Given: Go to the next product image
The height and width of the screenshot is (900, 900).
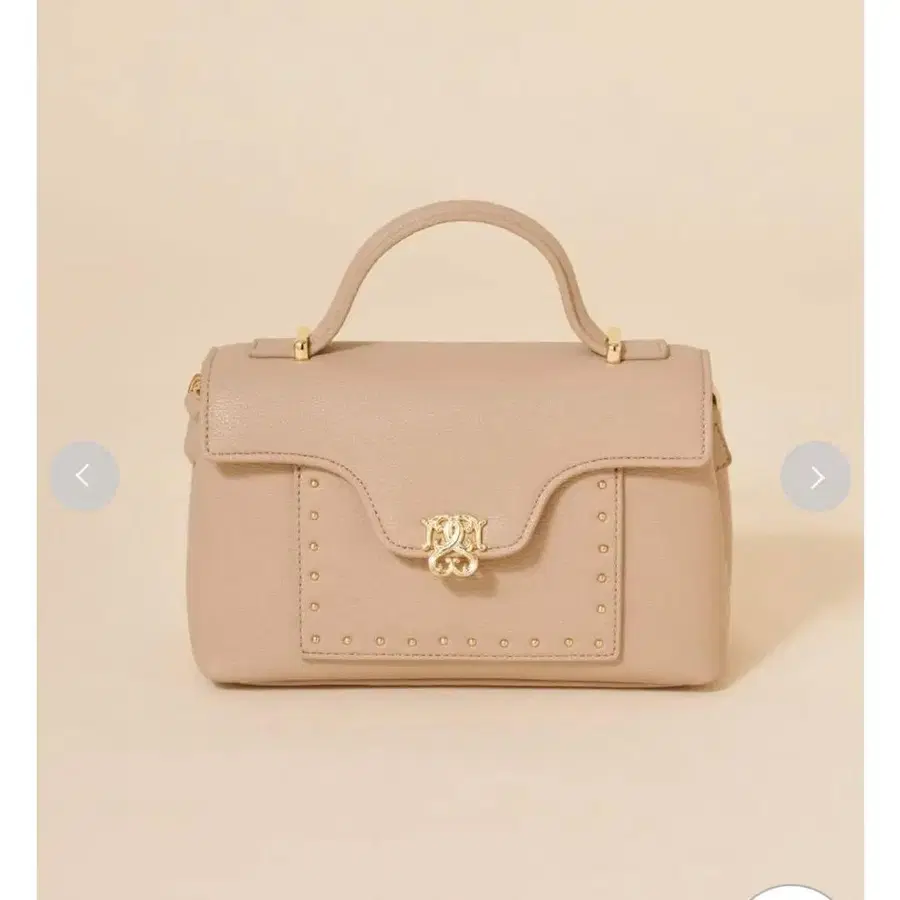Looking at the screenshot, I should [815, 476].
